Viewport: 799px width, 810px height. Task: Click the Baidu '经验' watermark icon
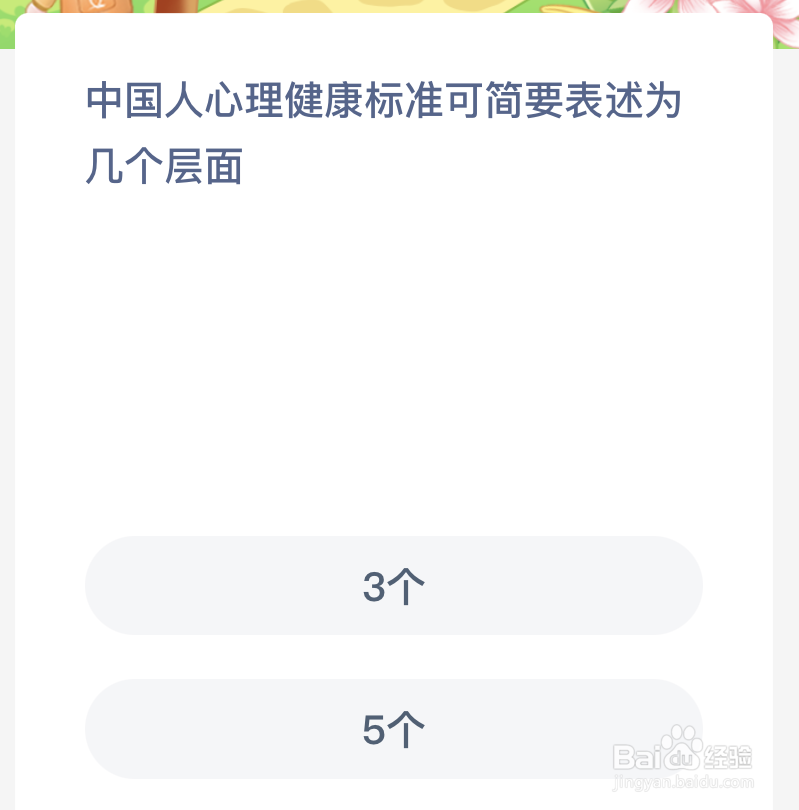tap(728, 756)
